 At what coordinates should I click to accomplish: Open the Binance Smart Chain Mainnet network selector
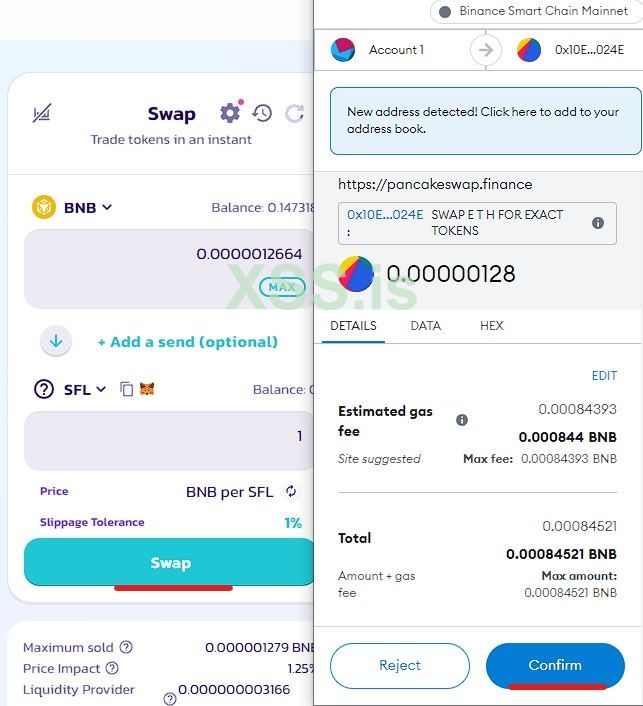coord(533,12)
